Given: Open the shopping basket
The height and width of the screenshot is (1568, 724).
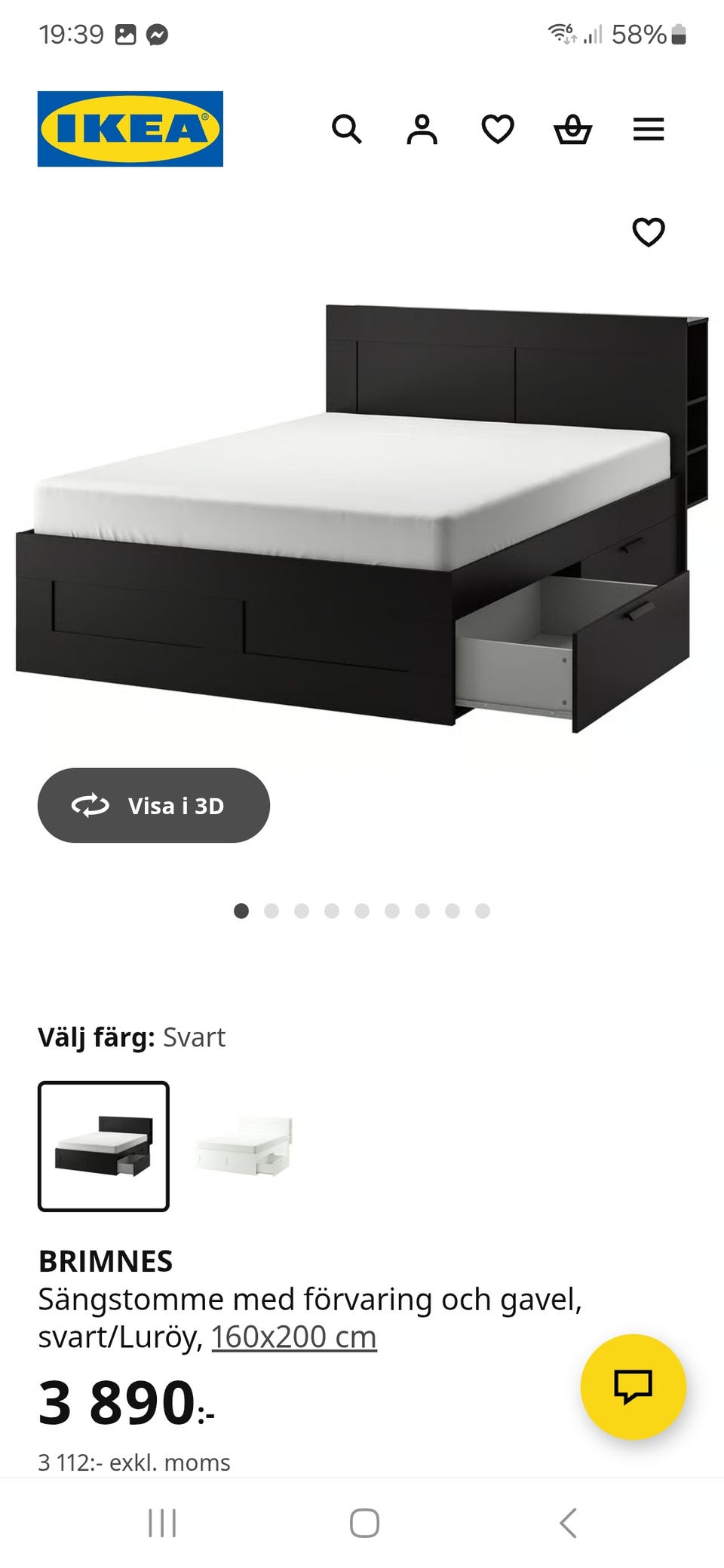Looking at the screenshot, I should click(x=573, y=129).
